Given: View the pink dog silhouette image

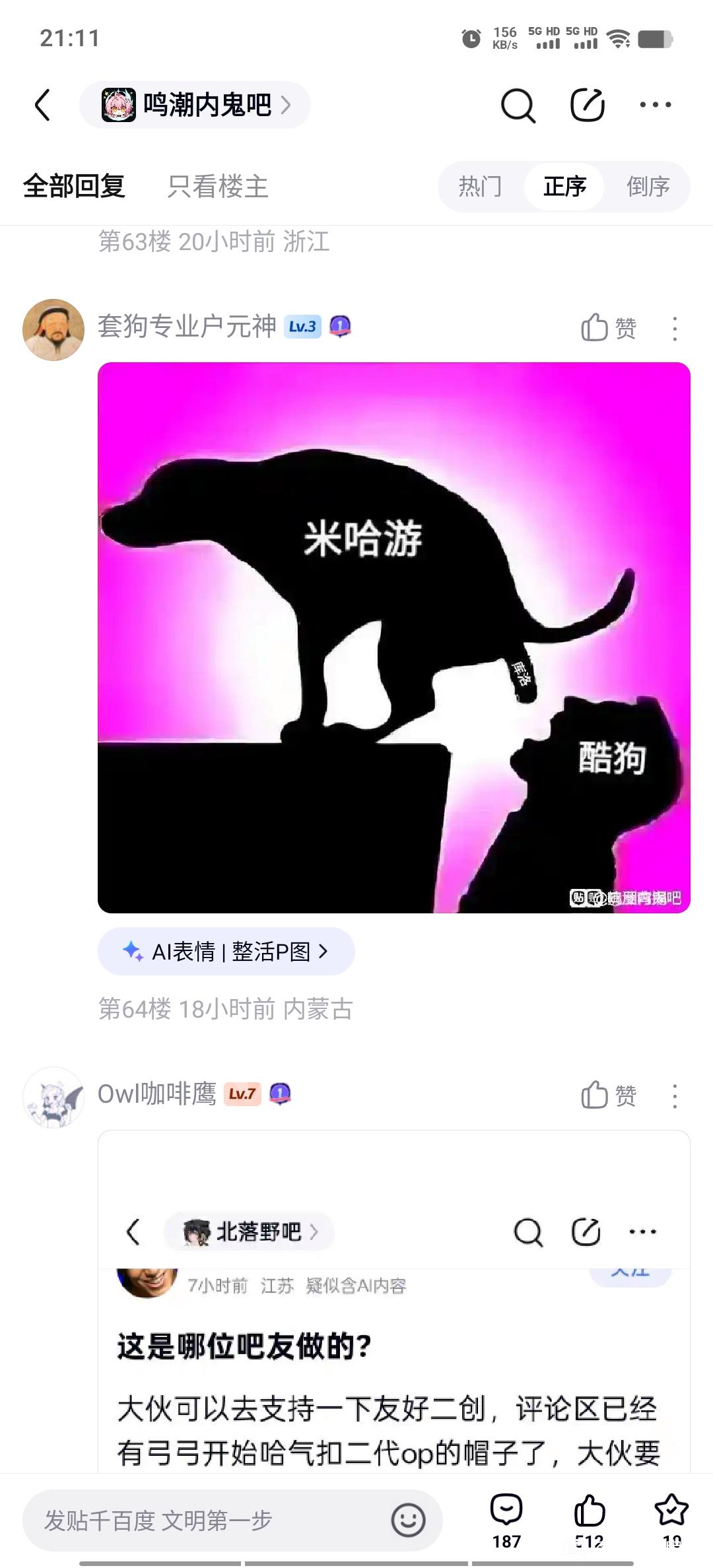Looking at the screenshot, I should [x=393, y=637].
